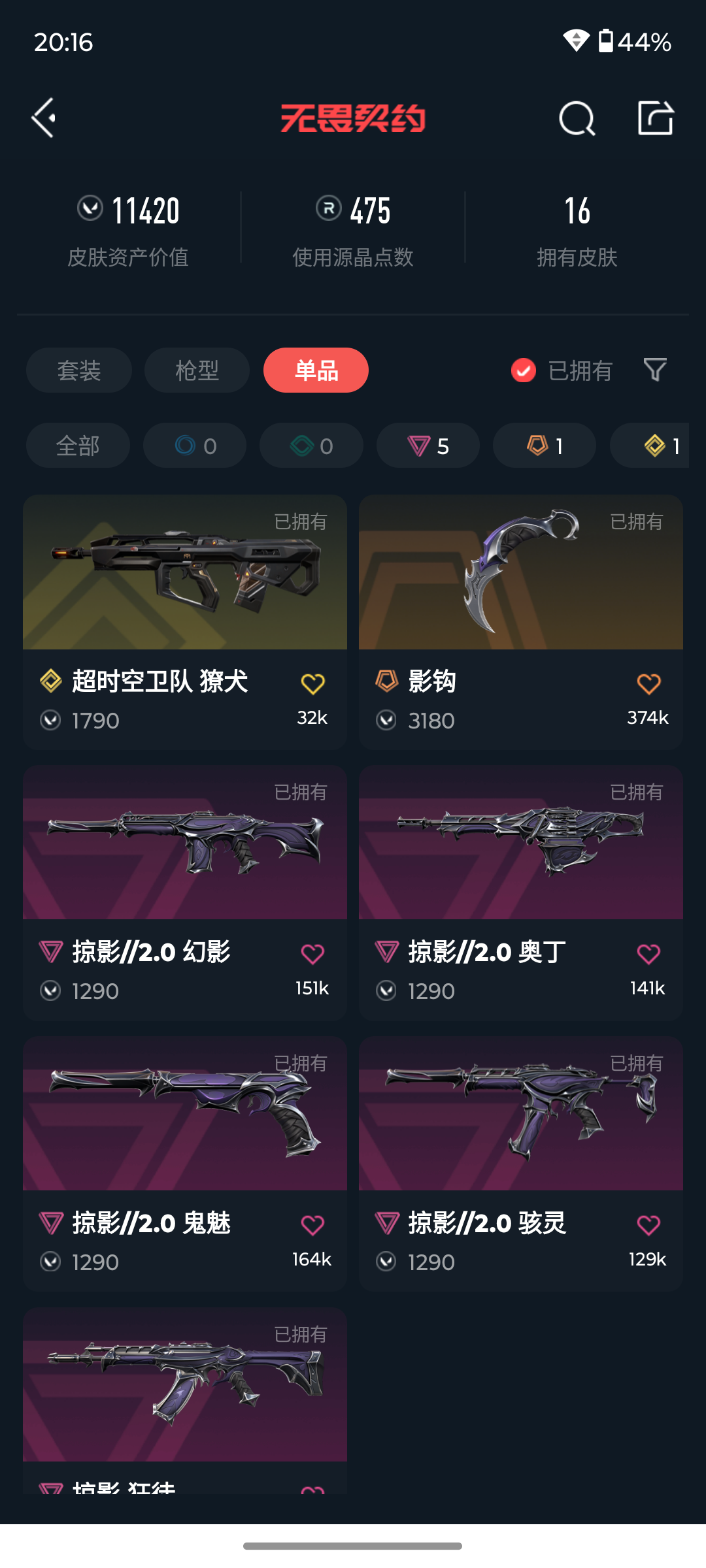Open the 超时空卫队 獠犬 skin card
The height and width of the screenshot is (1568, 706).
[185, 621]
